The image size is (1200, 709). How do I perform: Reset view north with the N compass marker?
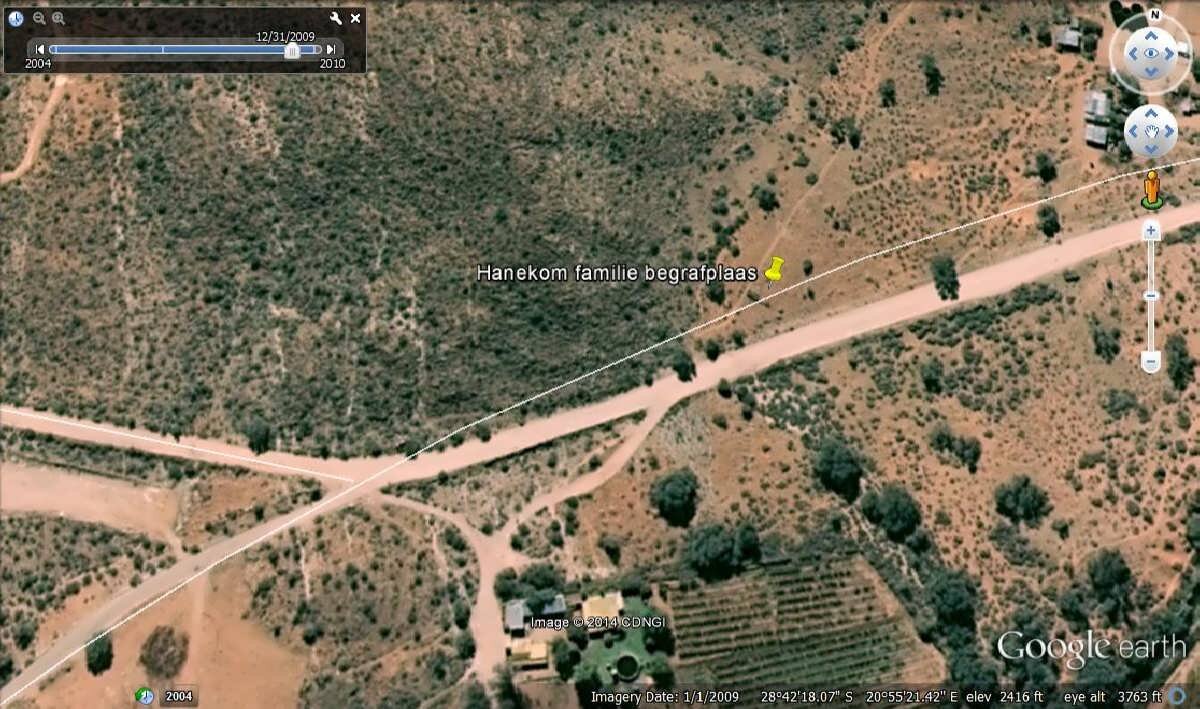pyautogui.click(x=1154, y=15)
